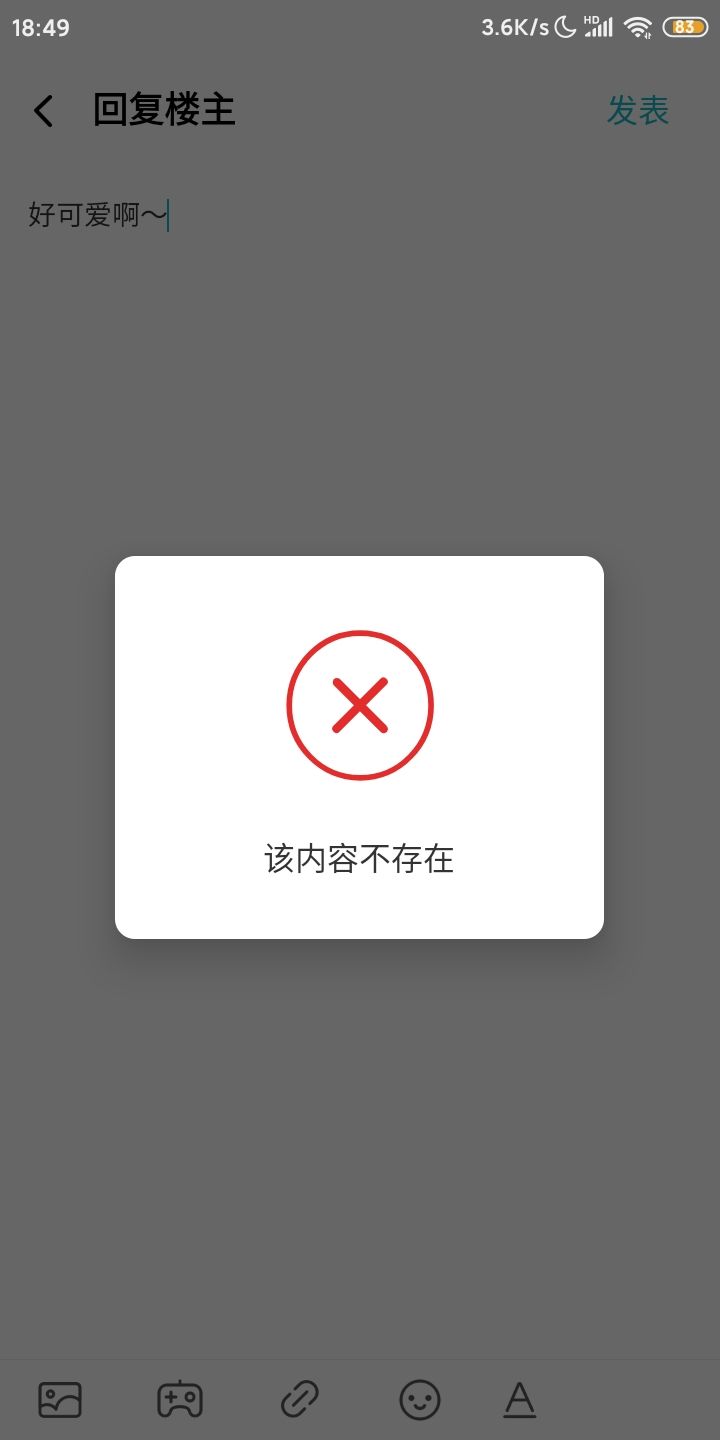Tap the Wi-Fi status icon
The height and width of the screenshot is (1440, 720).
640,28
